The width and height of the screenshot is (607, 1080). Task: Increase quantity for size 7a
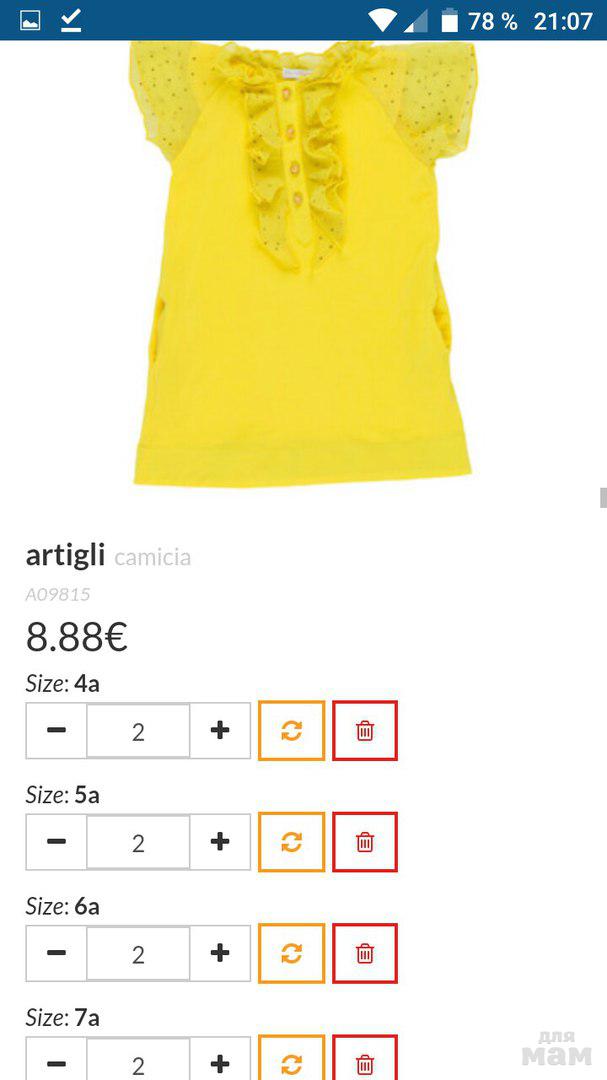coord(220,1062)
